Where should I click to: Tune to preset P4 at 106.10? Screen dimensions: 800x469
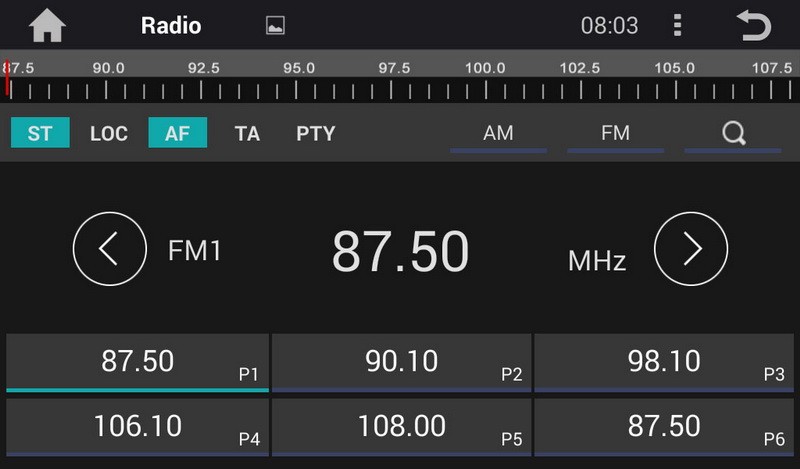coord(137,426)
